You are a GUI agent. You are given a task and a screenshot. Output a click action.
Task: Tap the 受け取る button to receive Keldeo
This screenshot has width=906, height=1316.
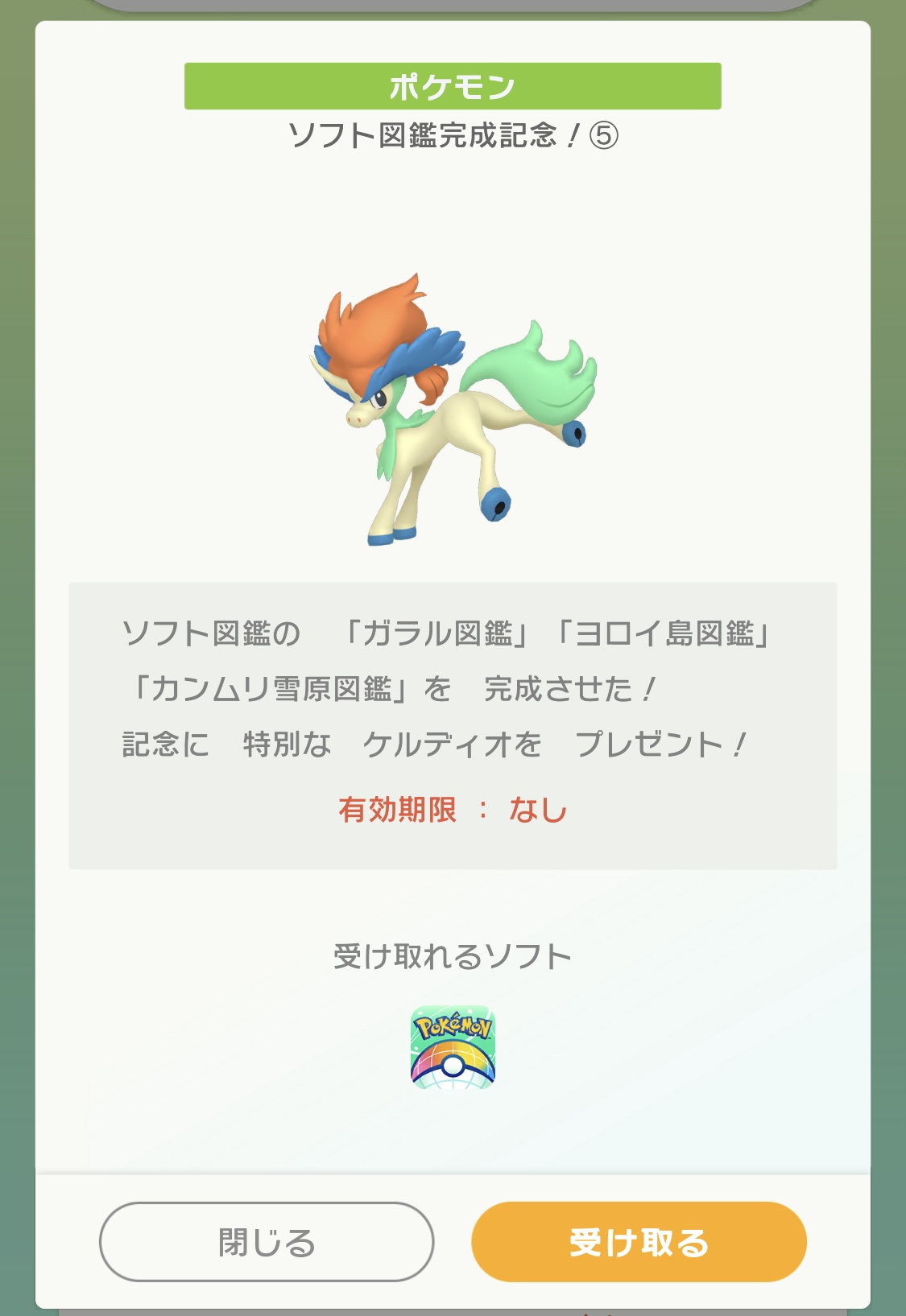pos(639,1242)
